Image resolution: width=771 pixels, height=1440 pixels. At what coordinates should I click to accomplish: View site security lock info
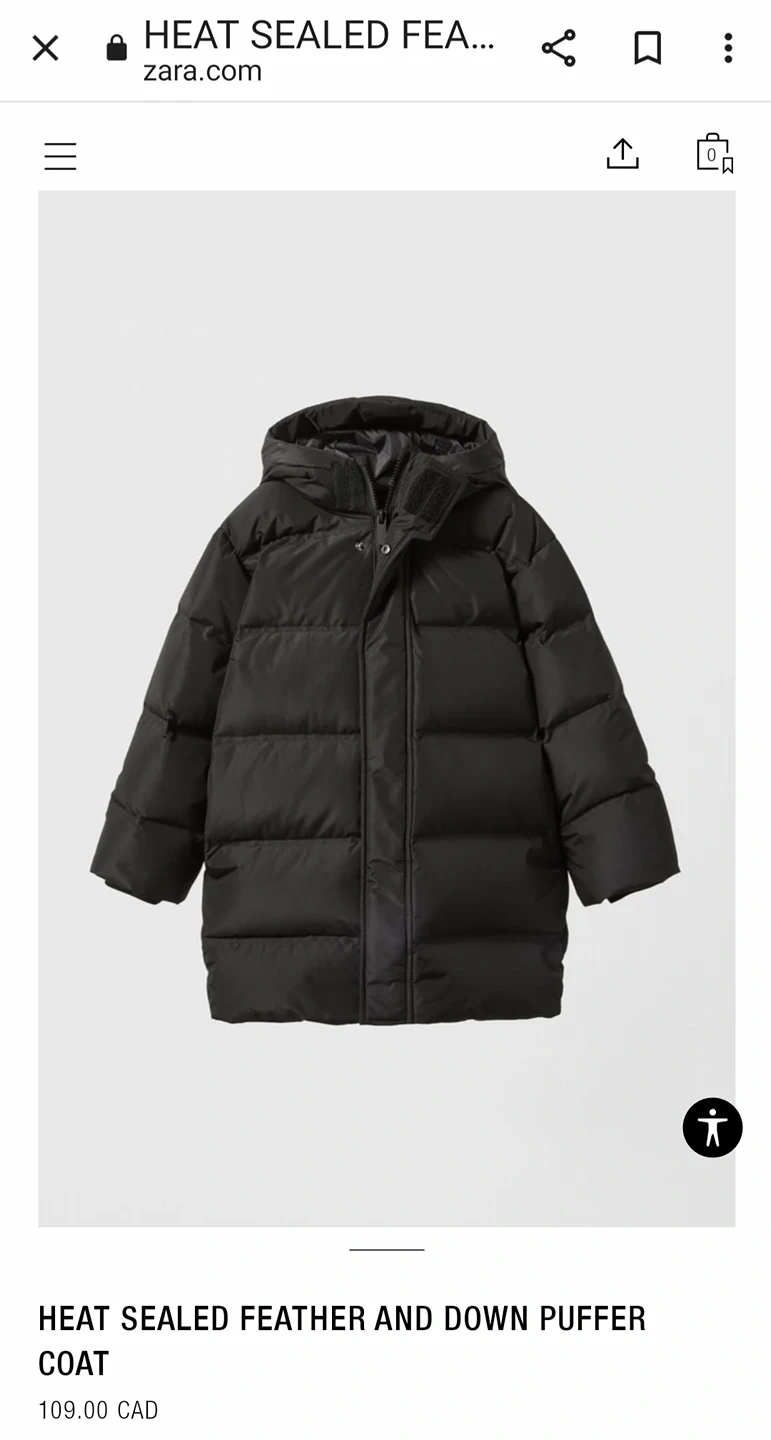point(117,48)
